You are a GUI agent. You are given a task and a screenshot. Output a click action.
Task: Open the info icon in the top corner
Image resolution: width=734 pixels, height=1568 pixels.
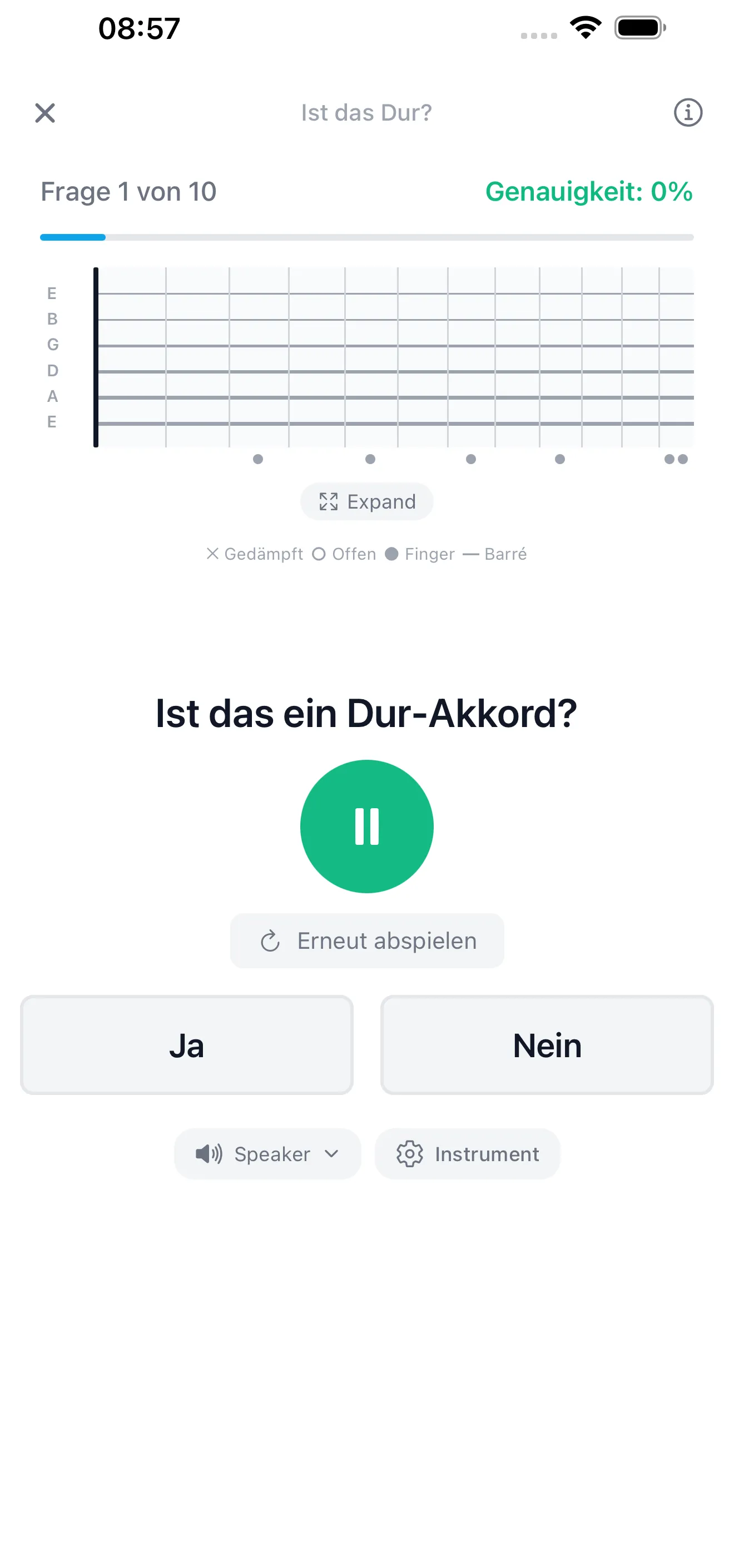point(688,113)
